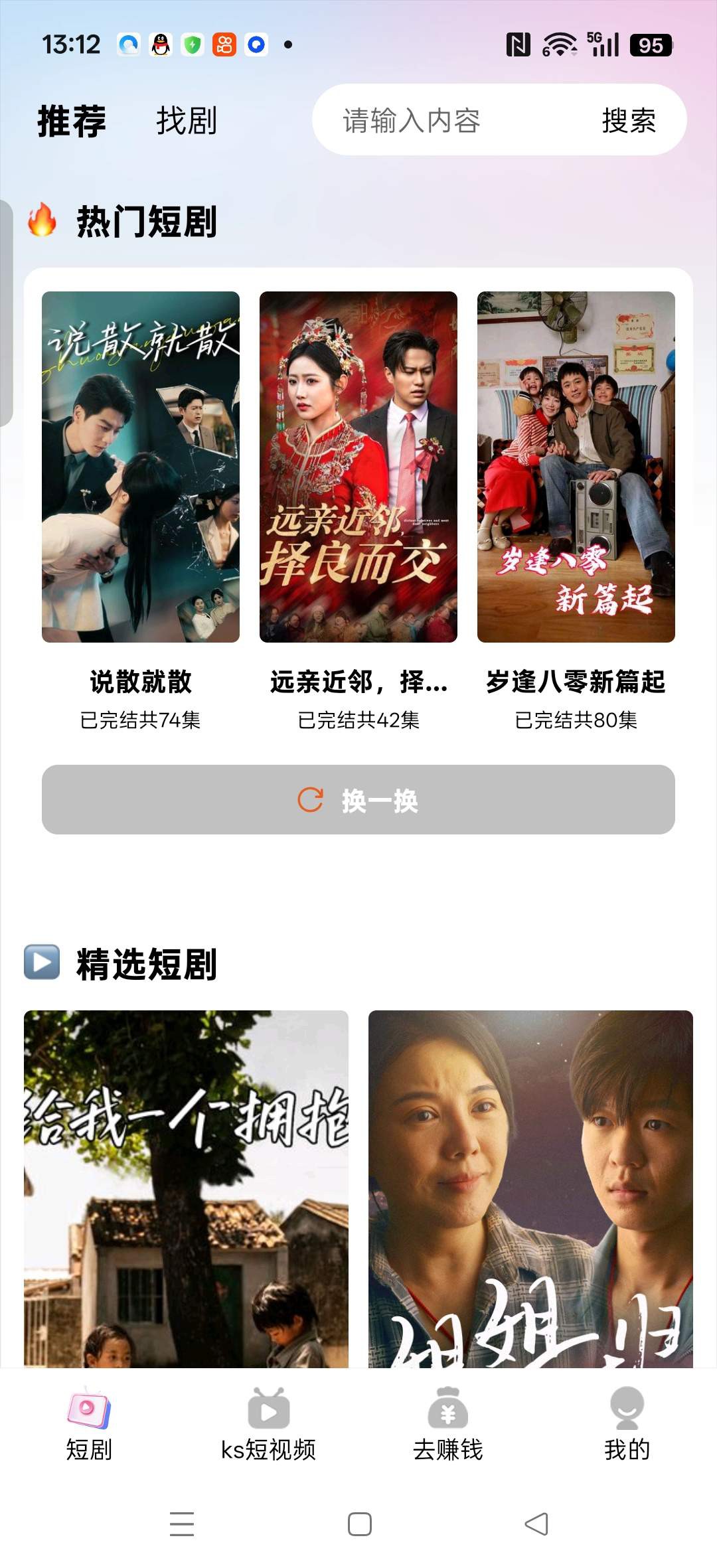Viewport: 717px width, 1568px height.
Task: Go back using the system back button
Action: pyautogui.click(x=536, y=1524)
